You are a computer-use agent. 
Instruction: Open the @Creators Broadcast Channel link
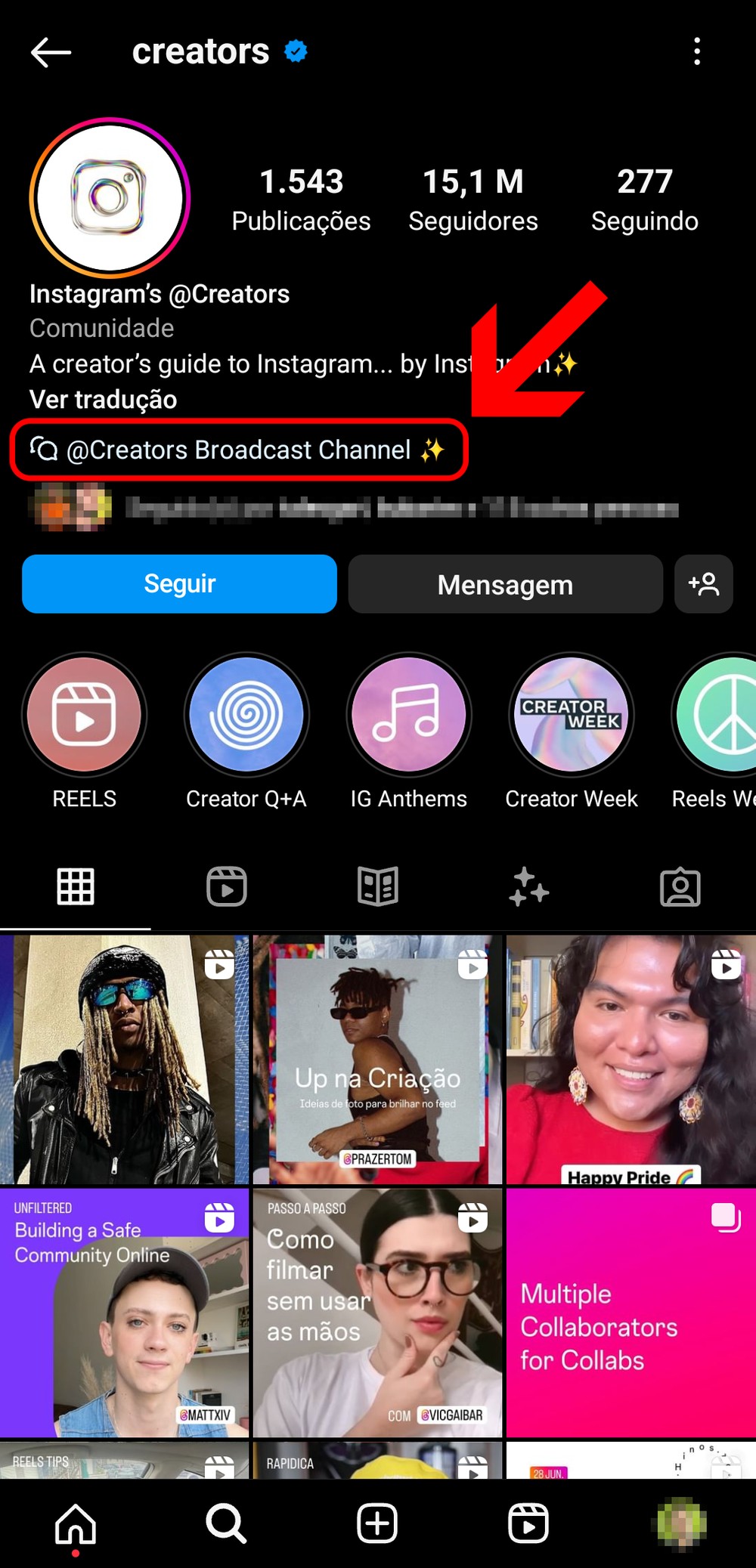click(238, 450)
